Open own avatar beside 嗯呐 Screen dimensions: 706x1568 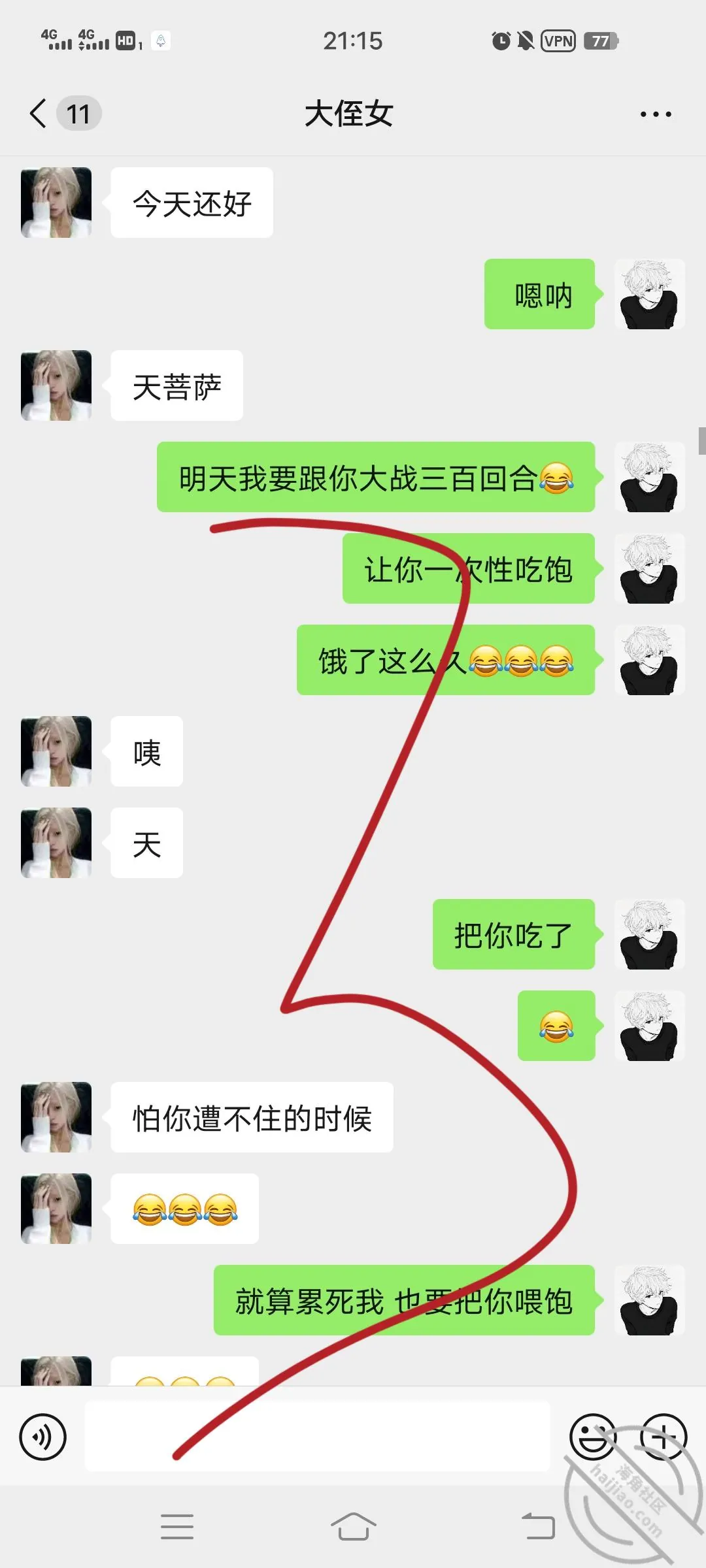[650, 294]
